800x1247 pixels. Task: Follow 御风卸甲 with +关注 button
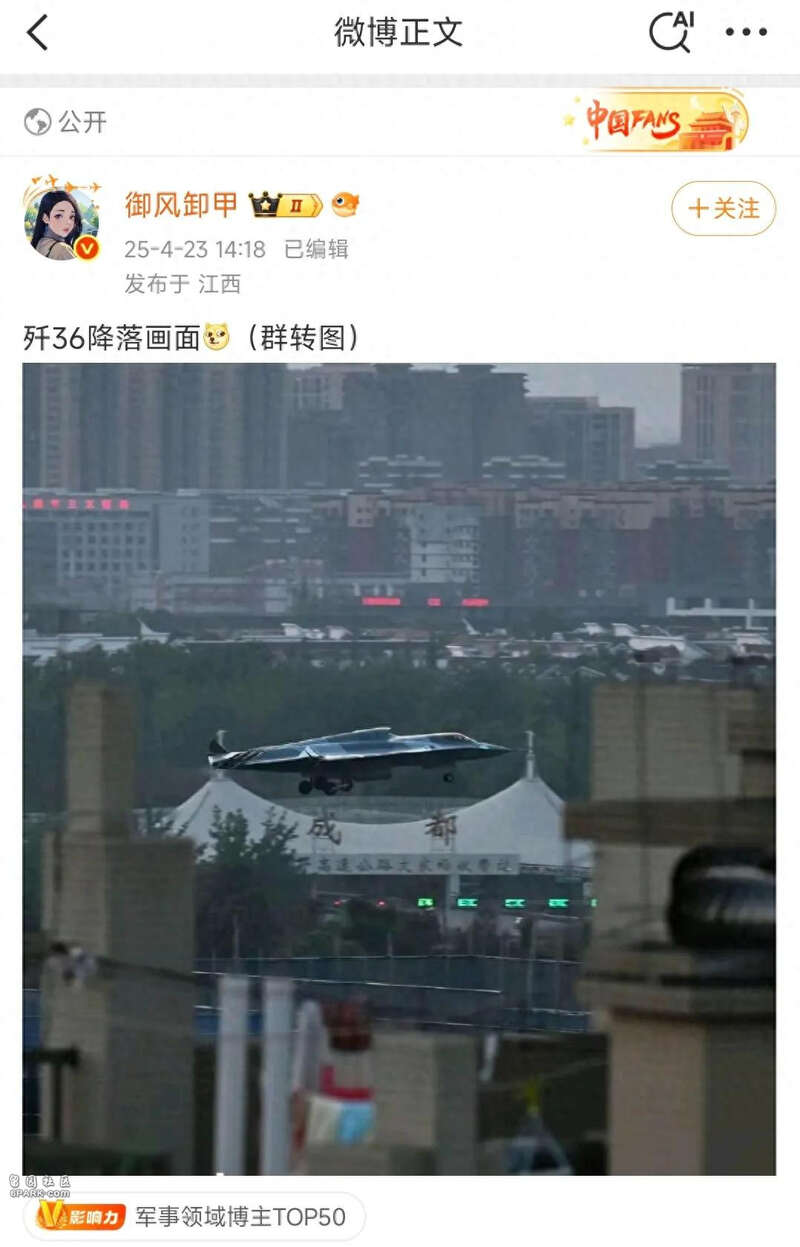tap(723, 208)
